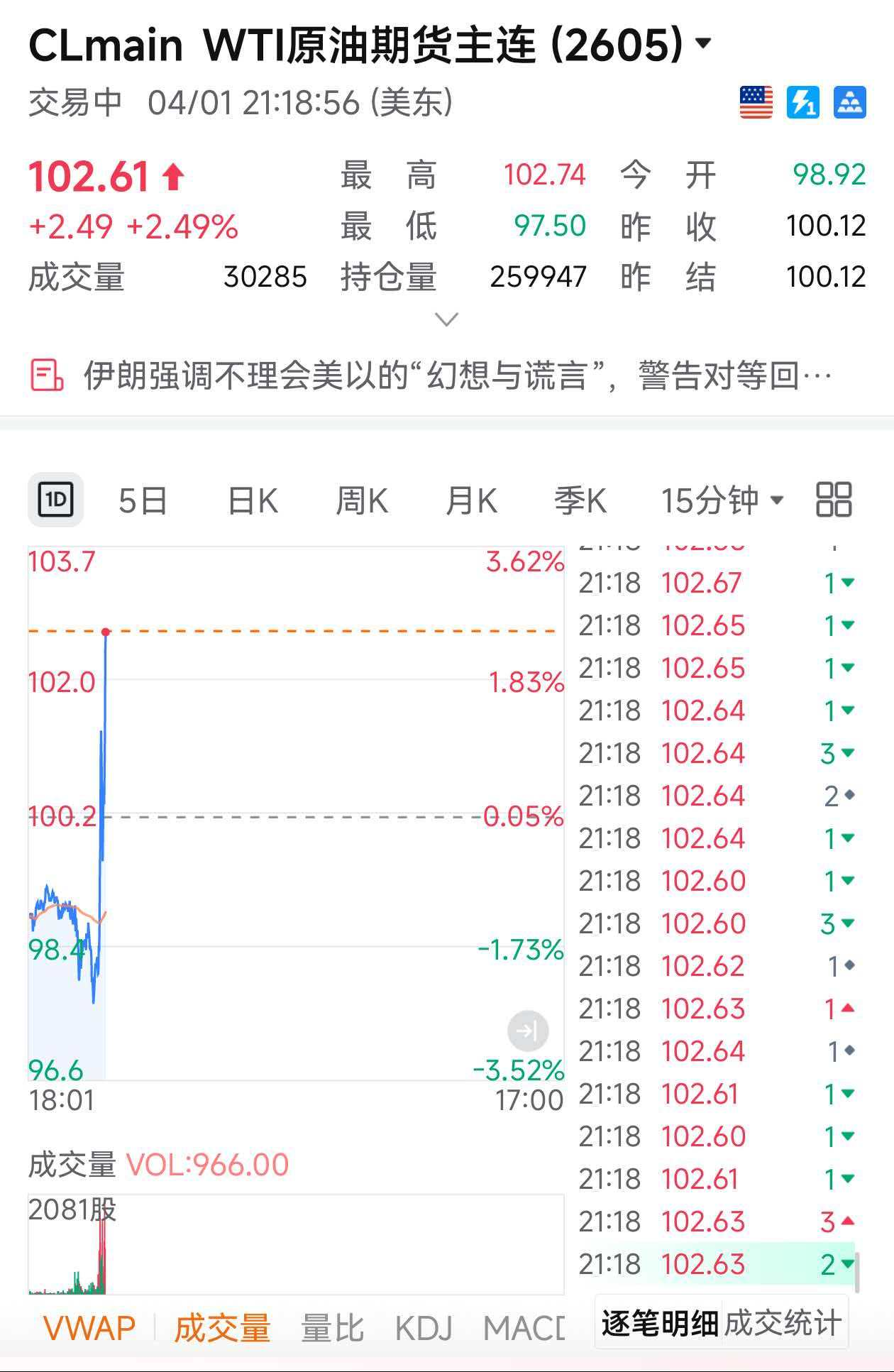The height and width of the screenshot is (1372, 894).
Task: Show the 逐笔明细 tick details tab
Action: pyautogui.click(x=659, y=1324)
